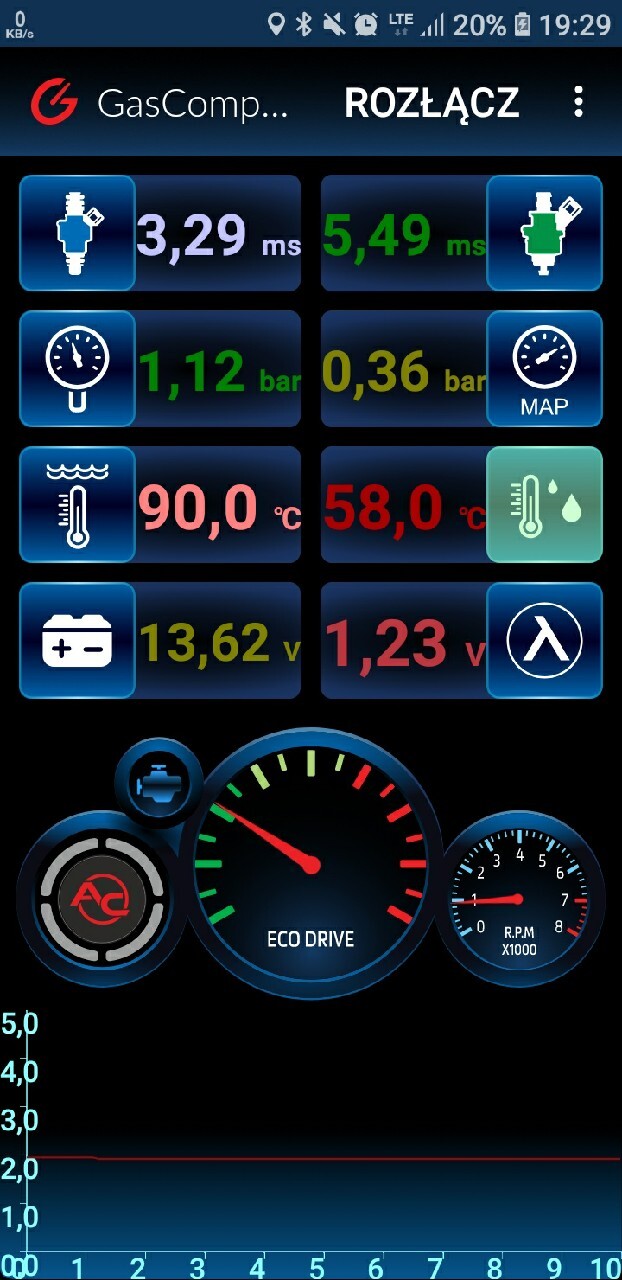Tap the ROZŁĄCZ disconnect button

(431, 103)
